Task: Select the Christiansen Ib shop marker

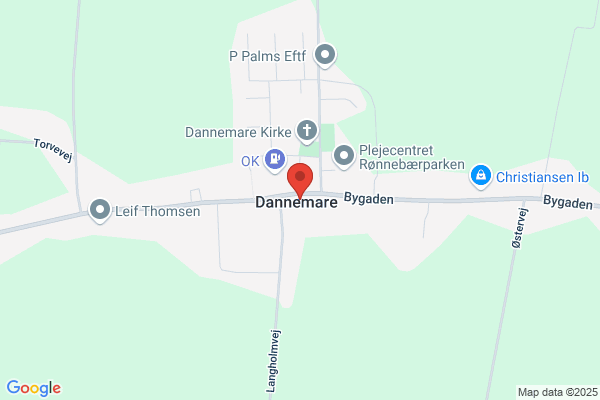Action: pyautogui.click(x=481, y=176)
